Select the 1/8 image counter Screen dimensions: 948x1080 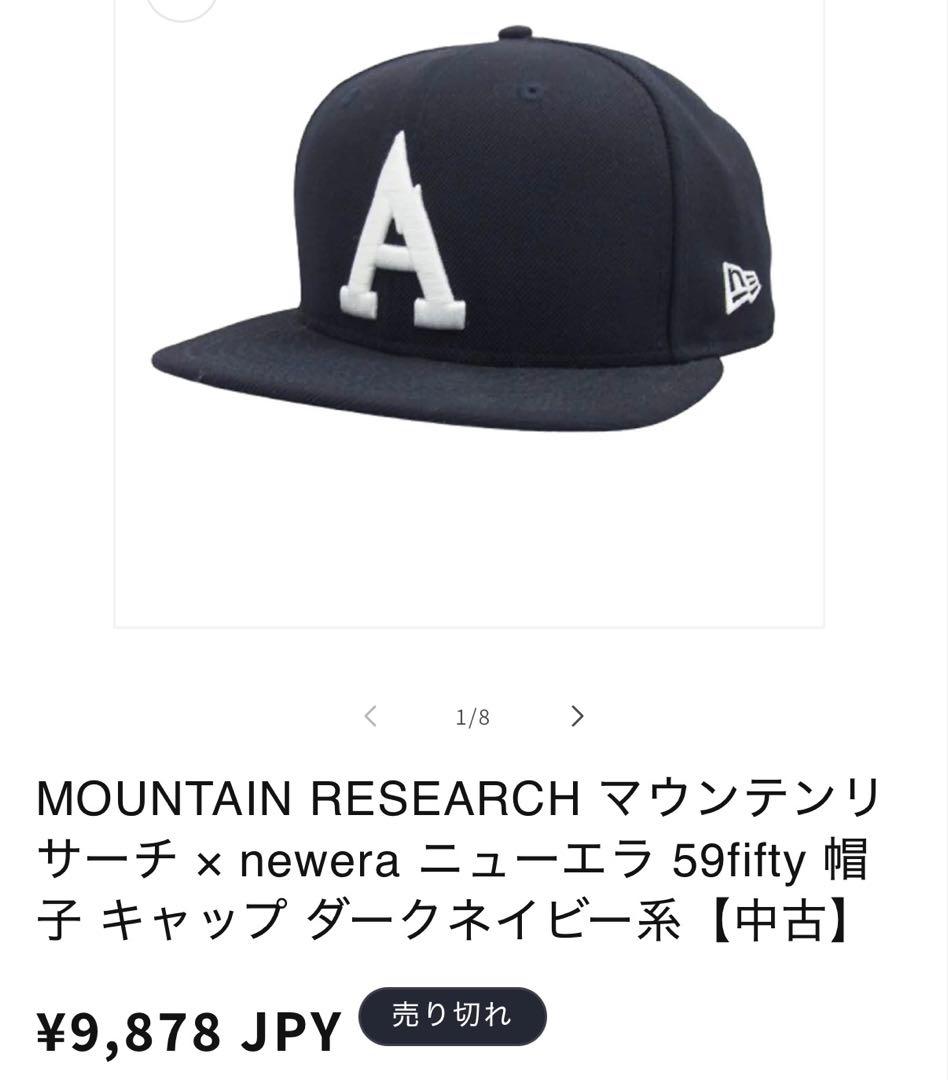tap(470, 716)
